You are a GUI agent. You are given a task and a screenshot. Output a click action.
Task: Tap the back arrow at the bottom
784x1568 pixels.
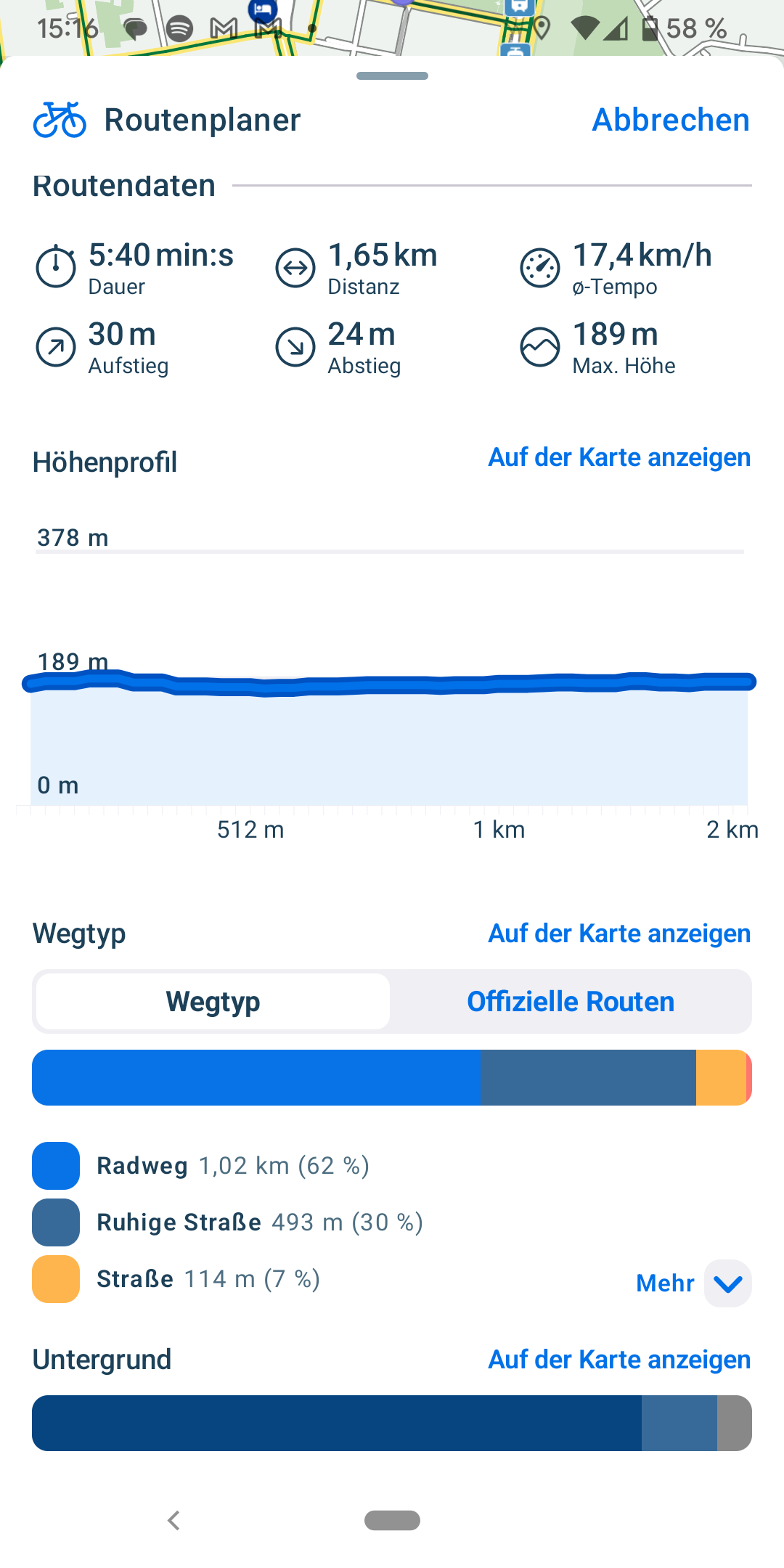coord(173,1519)
